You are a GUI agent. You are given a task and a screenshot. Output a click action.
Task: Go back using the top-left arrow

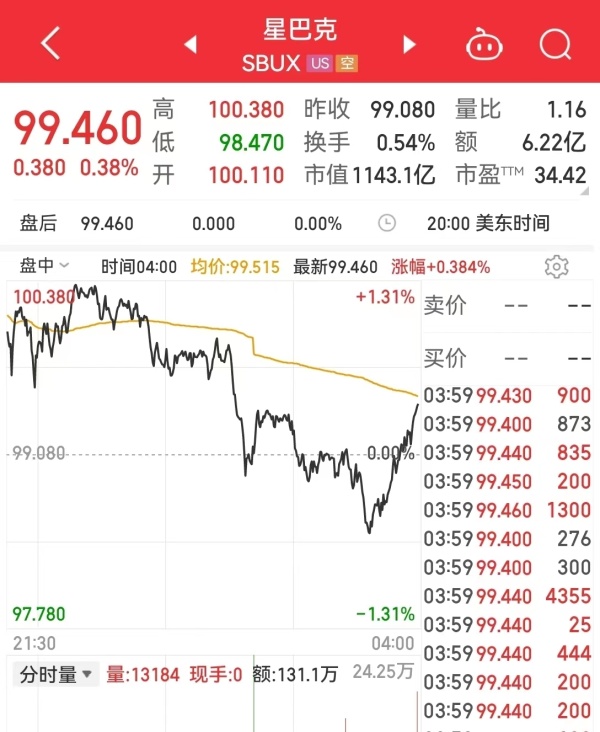tap(51, 43)
